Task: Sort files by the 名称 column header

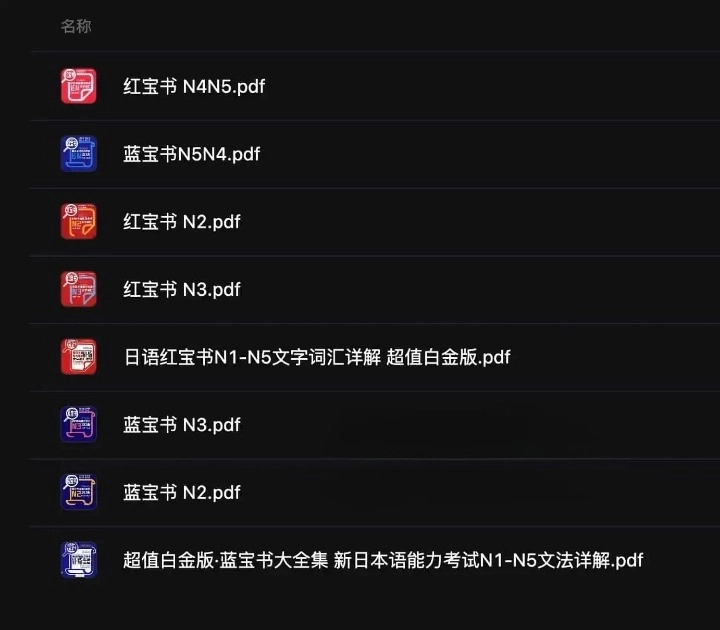Action: (76, 27)
